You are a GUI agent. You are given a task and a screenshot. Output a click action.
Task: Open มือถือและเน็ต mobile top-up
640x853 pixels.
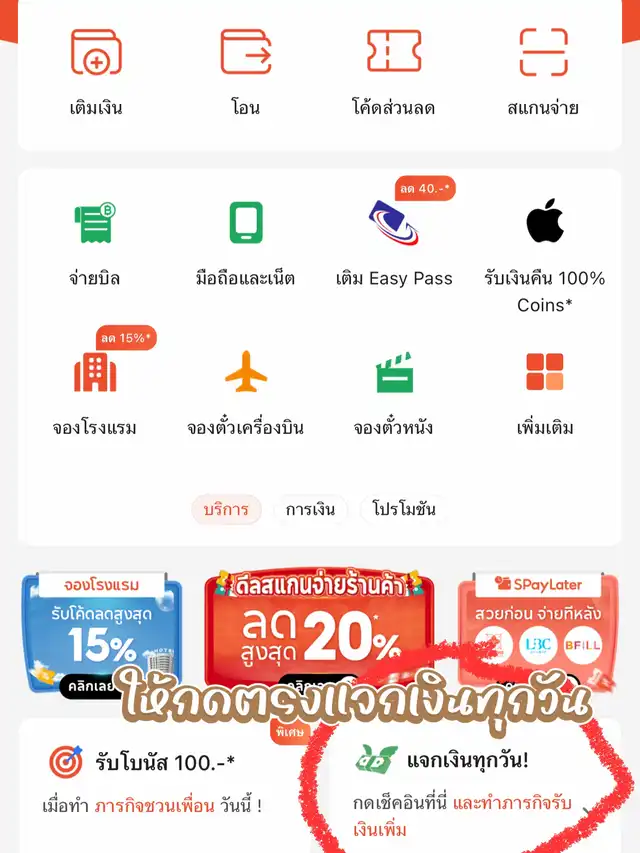(245, 244)
